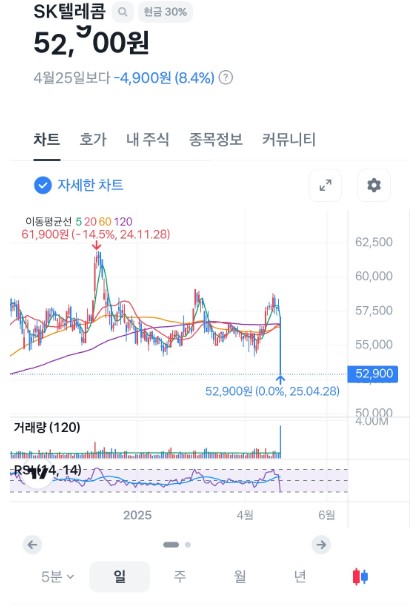Tap the left arrow below the chart
The height and width of the screenshot is (609, 410).
click(32, 545)
